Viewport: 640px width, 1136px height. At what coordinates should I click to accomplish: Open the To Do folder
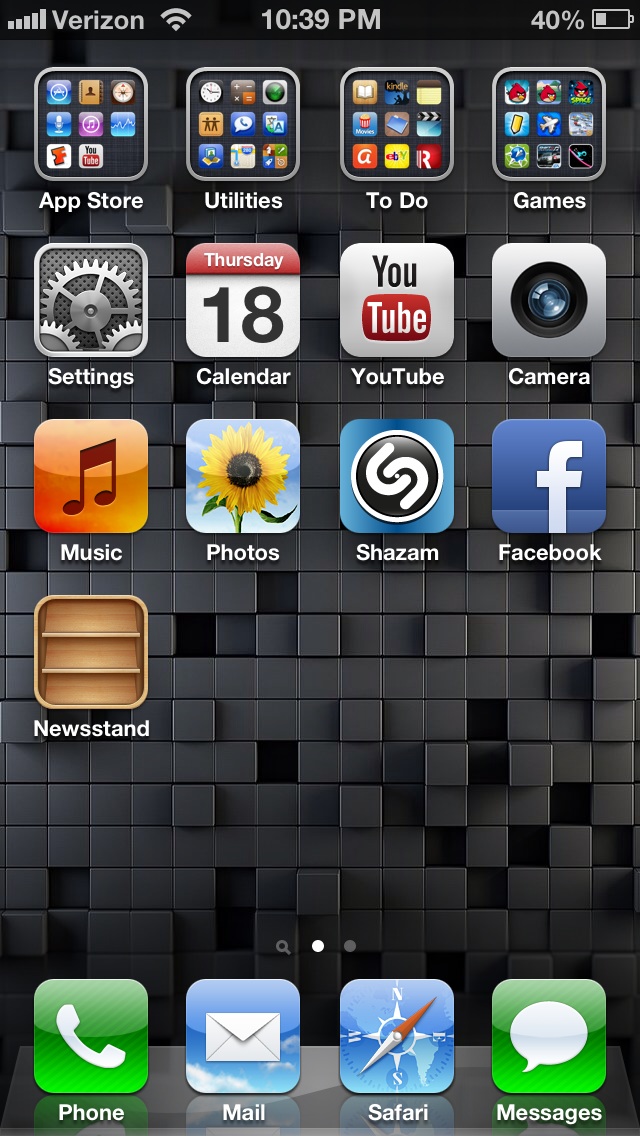pyautogui.click(x=396, y=124)
